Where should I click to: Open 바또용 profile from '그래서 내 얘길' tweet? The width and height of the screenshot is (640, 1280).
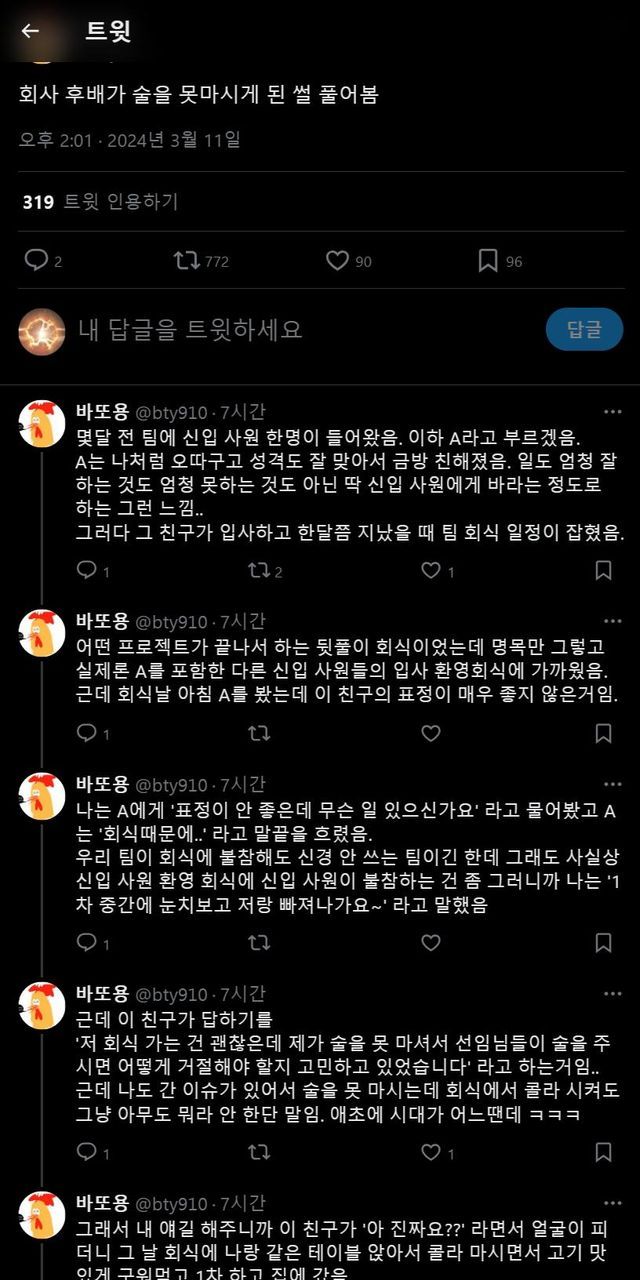[42, 1214]
